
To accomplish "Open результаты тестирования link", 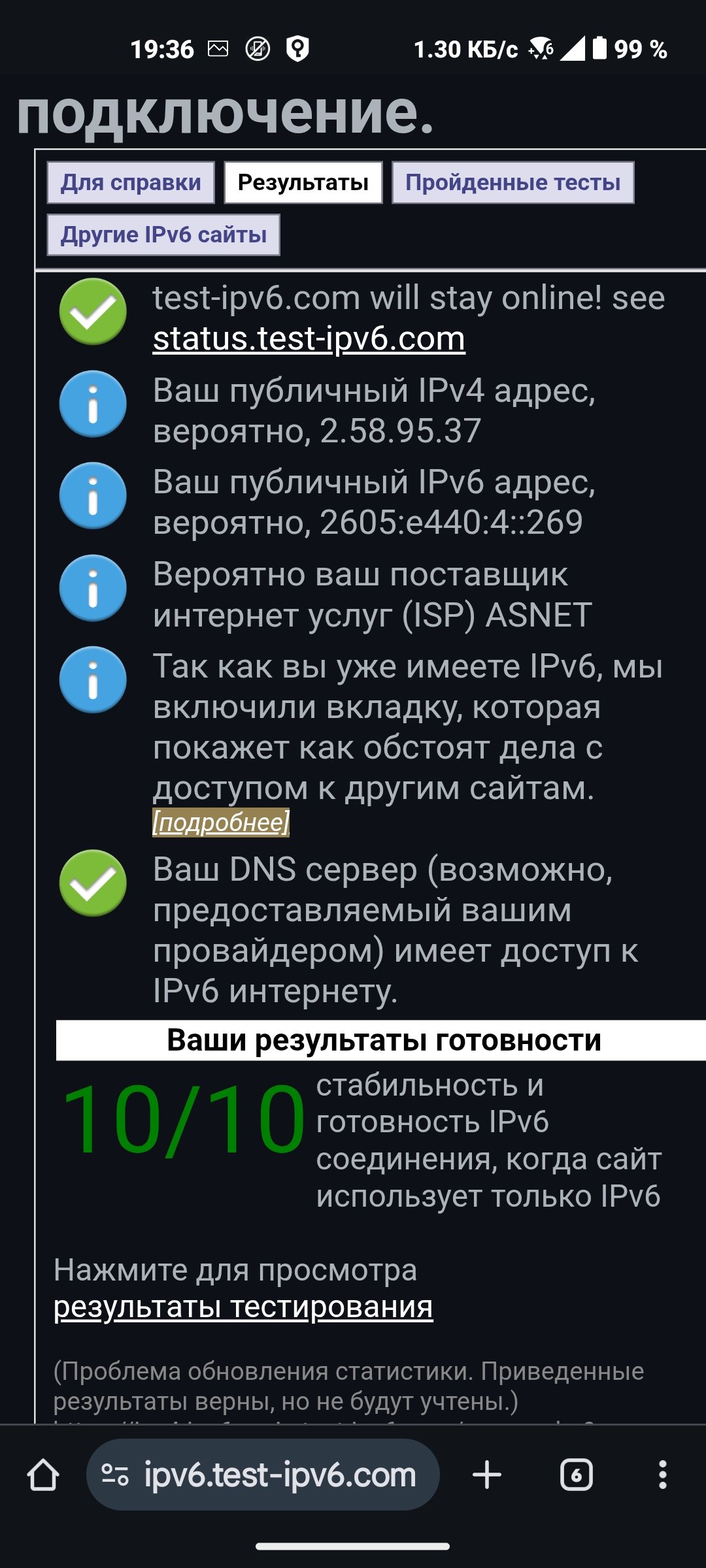I will [x=243, y=1307].
